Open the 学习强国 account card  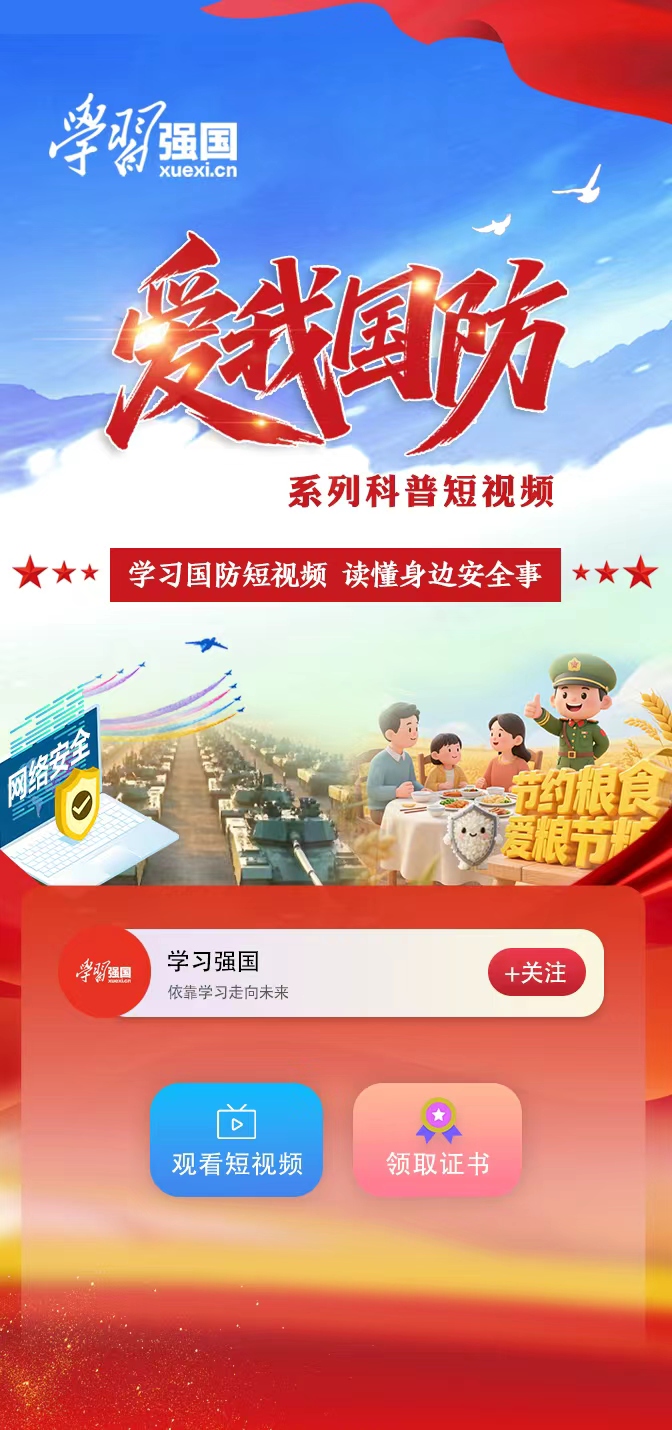click(300, 973)
